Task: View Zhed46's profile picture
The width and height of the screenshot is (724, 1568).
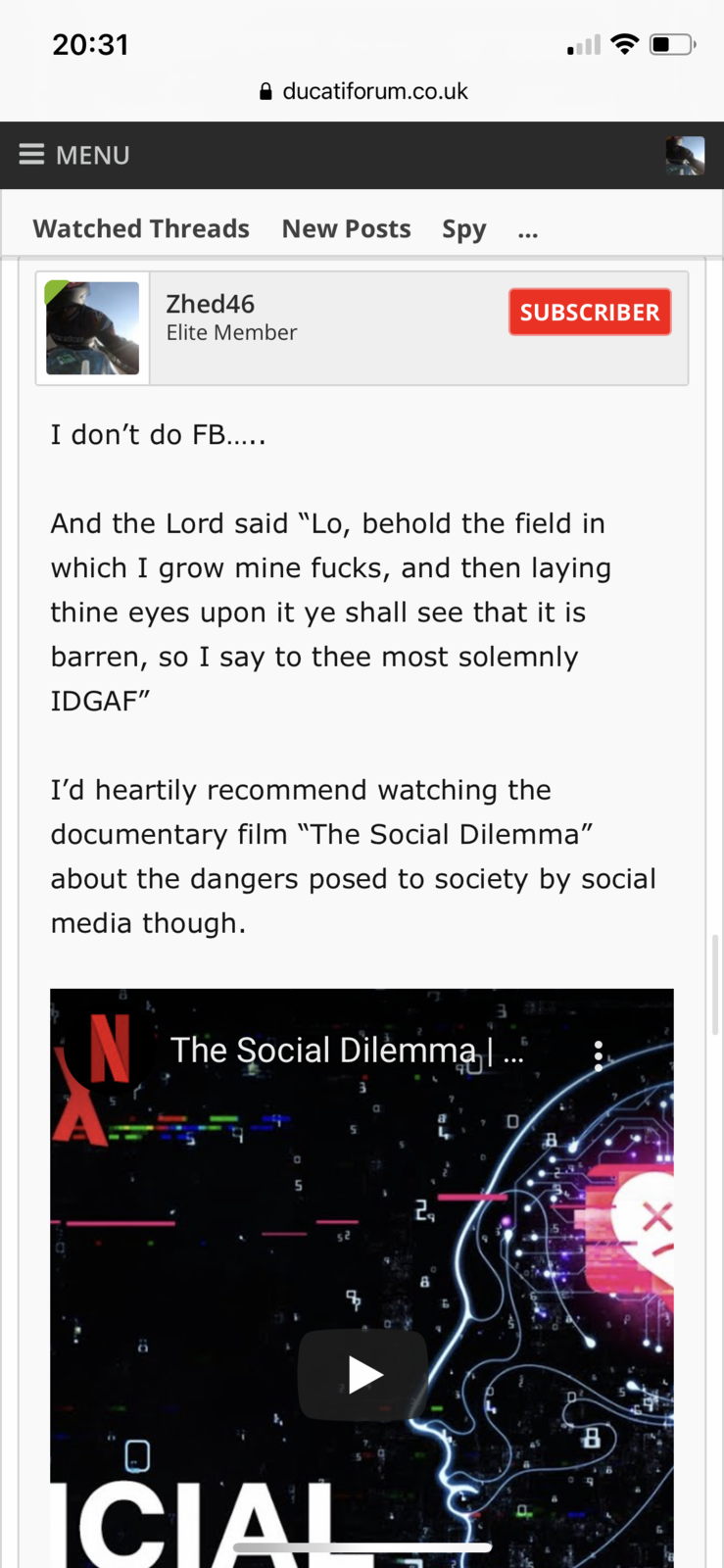Action: tap(93, 328)
